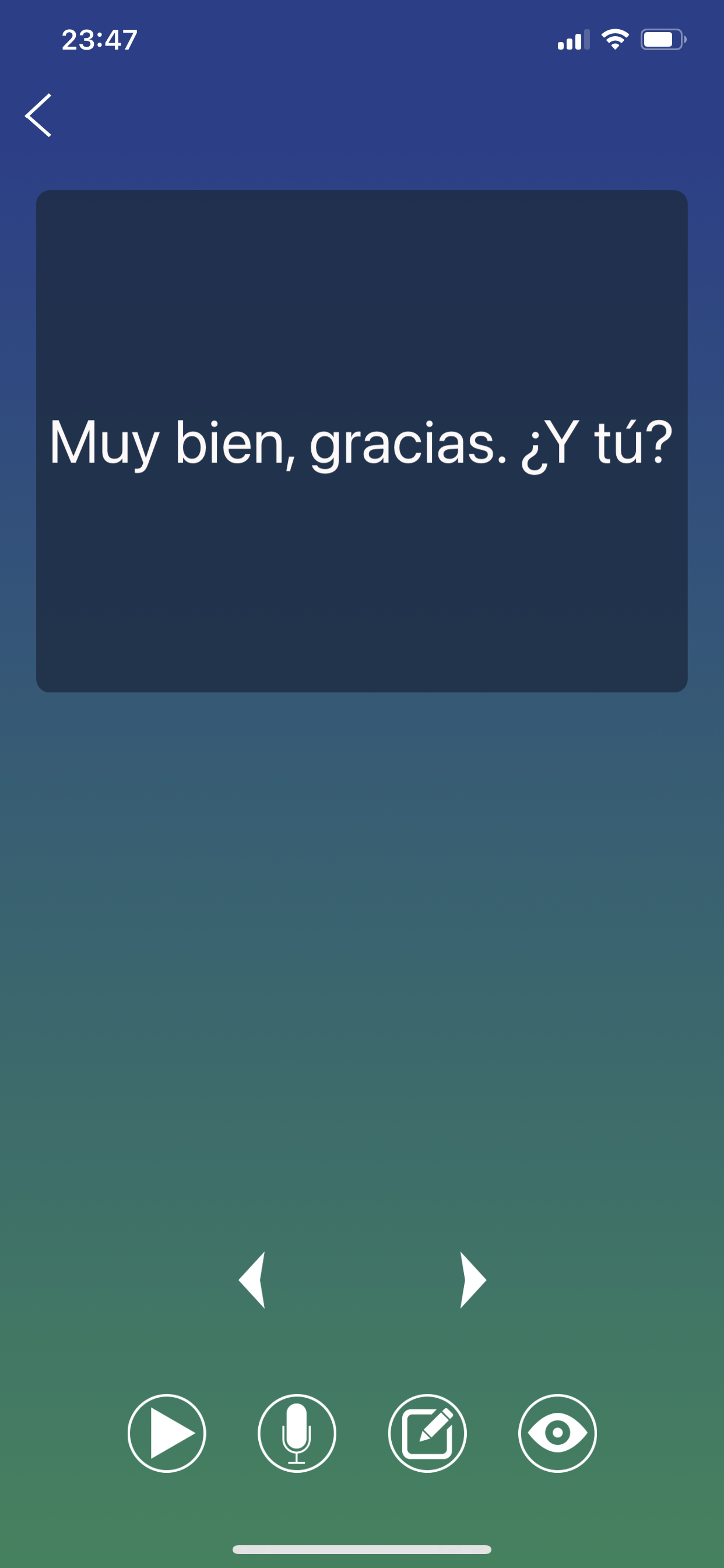This screenshot has width=724, height=1568.
Task: Reveal the translation with the eye icon
Action: pos(557,1433)
